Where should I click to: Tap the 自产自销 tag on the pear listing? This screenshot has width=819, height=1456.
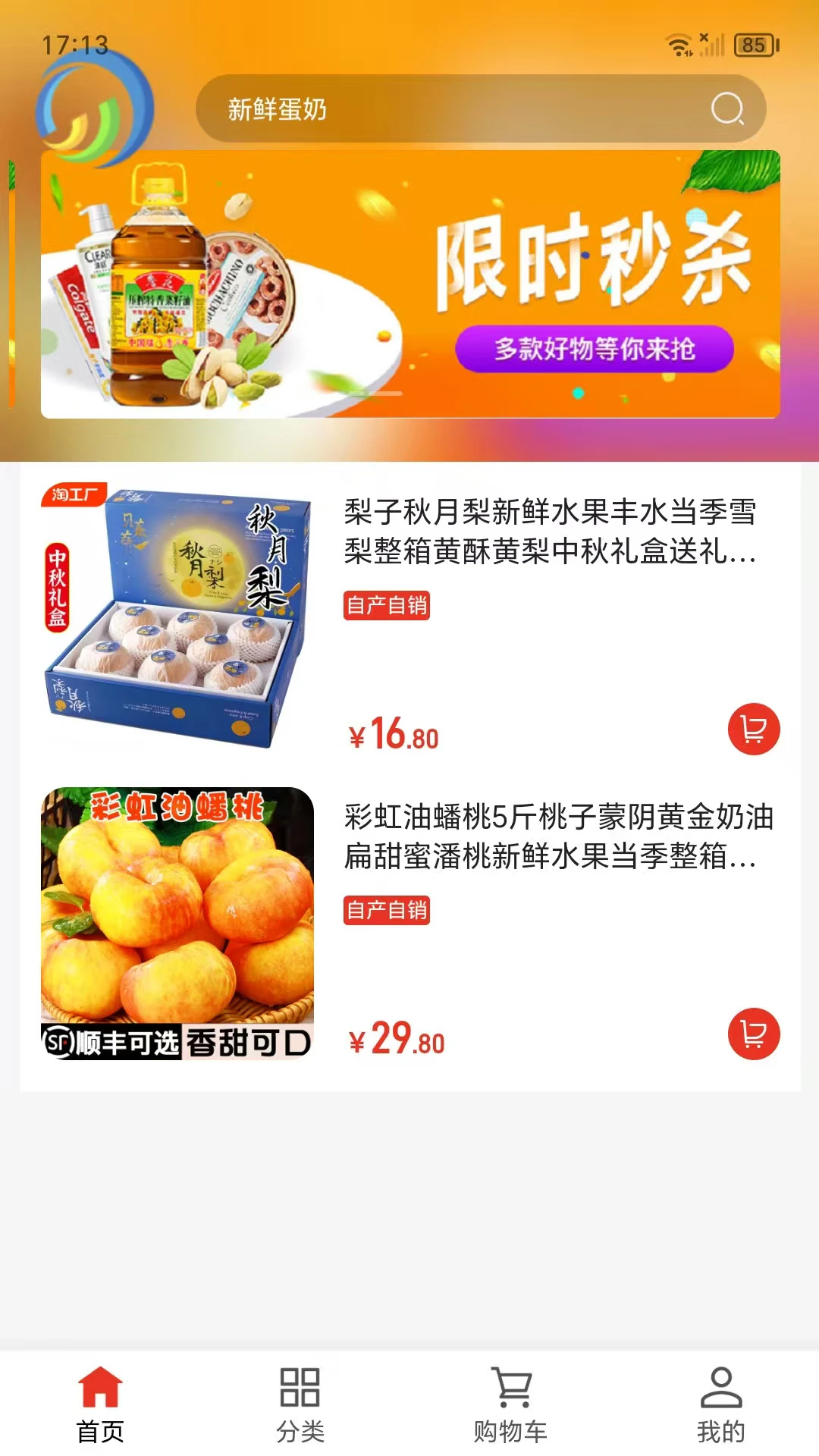click(x=388, y=607)
